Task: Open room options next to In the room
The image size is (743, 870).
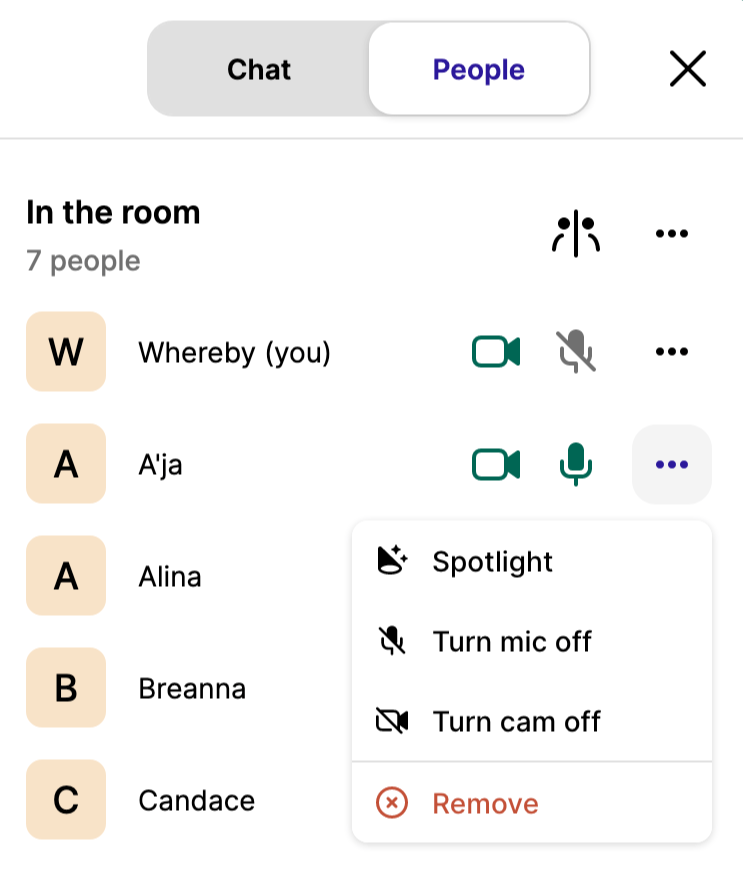Action: (x=671, y=234)
